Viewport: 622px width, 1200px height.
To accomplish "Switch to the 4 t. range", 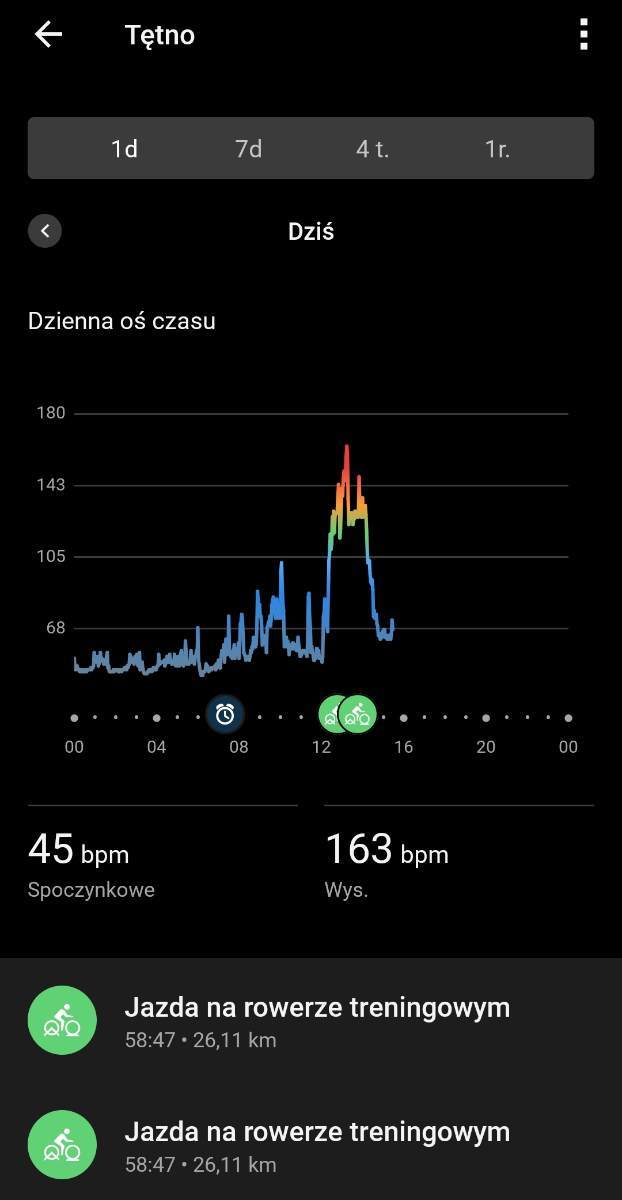I will (x=372, y=149).
